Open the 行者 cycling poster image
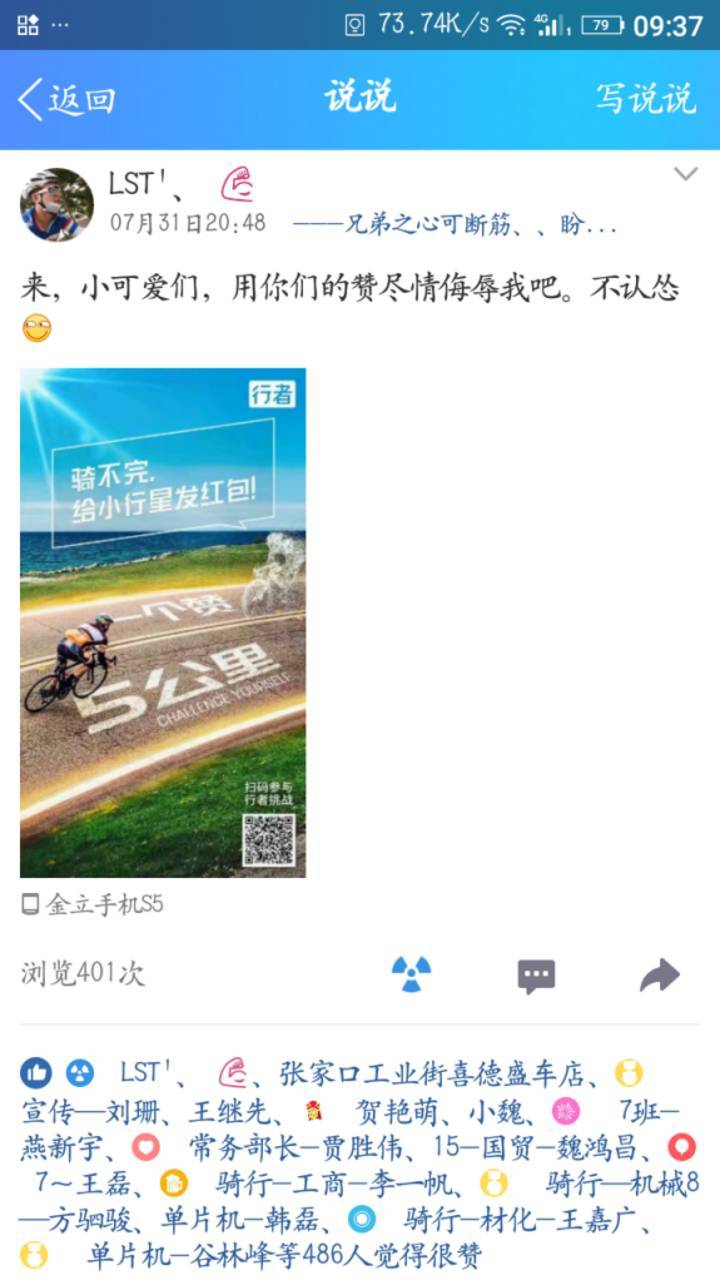720x1280 pixels. coord(163,622)
